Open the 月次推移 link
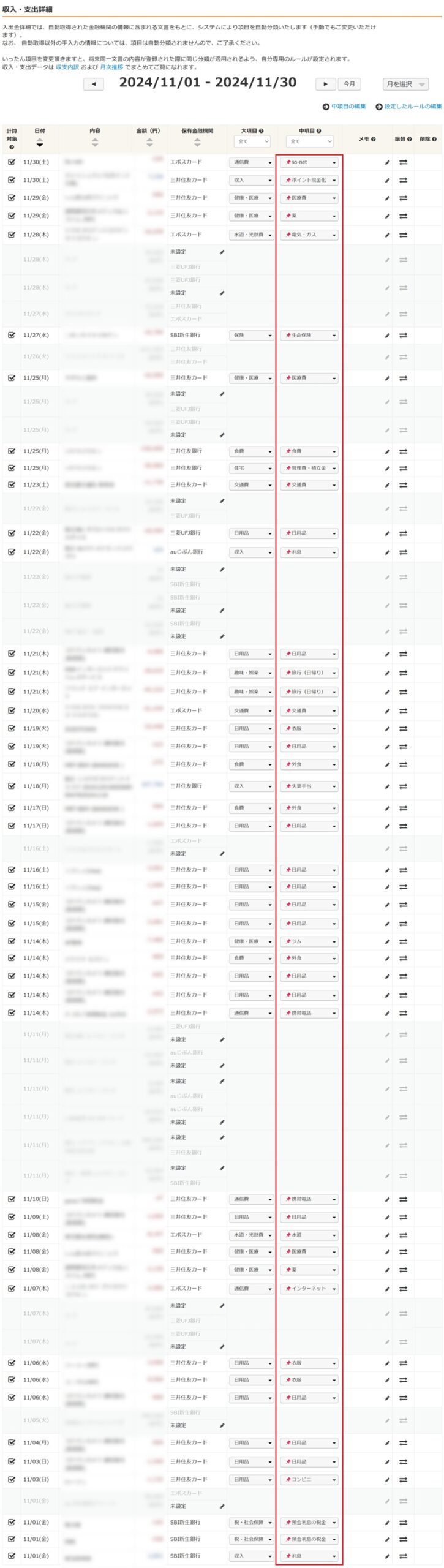This screenshot has height=1568, width=444. pos(111,67)
